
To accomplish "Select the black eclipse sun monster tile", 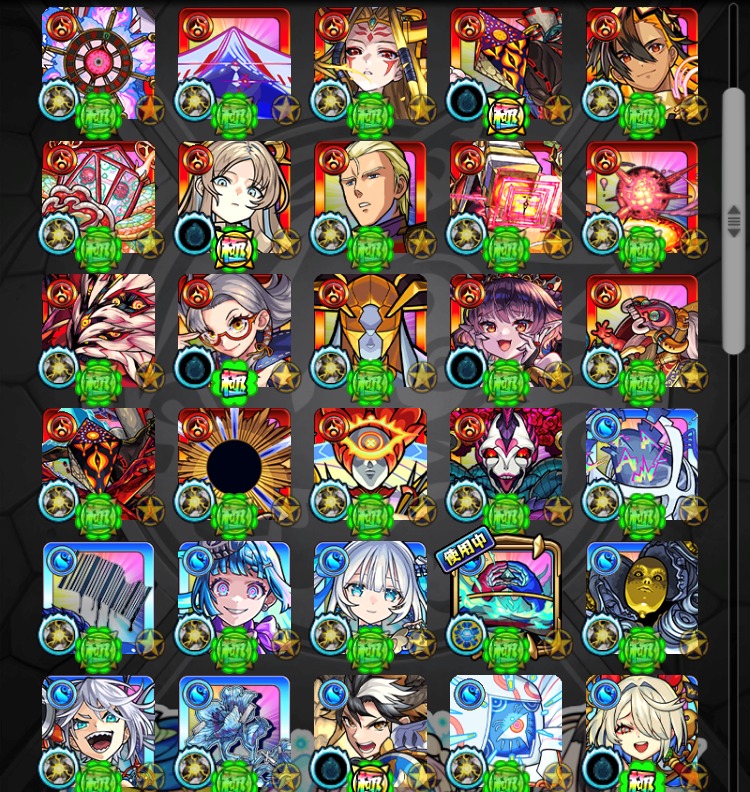I will pyautogui.click(x=234, y=464).
